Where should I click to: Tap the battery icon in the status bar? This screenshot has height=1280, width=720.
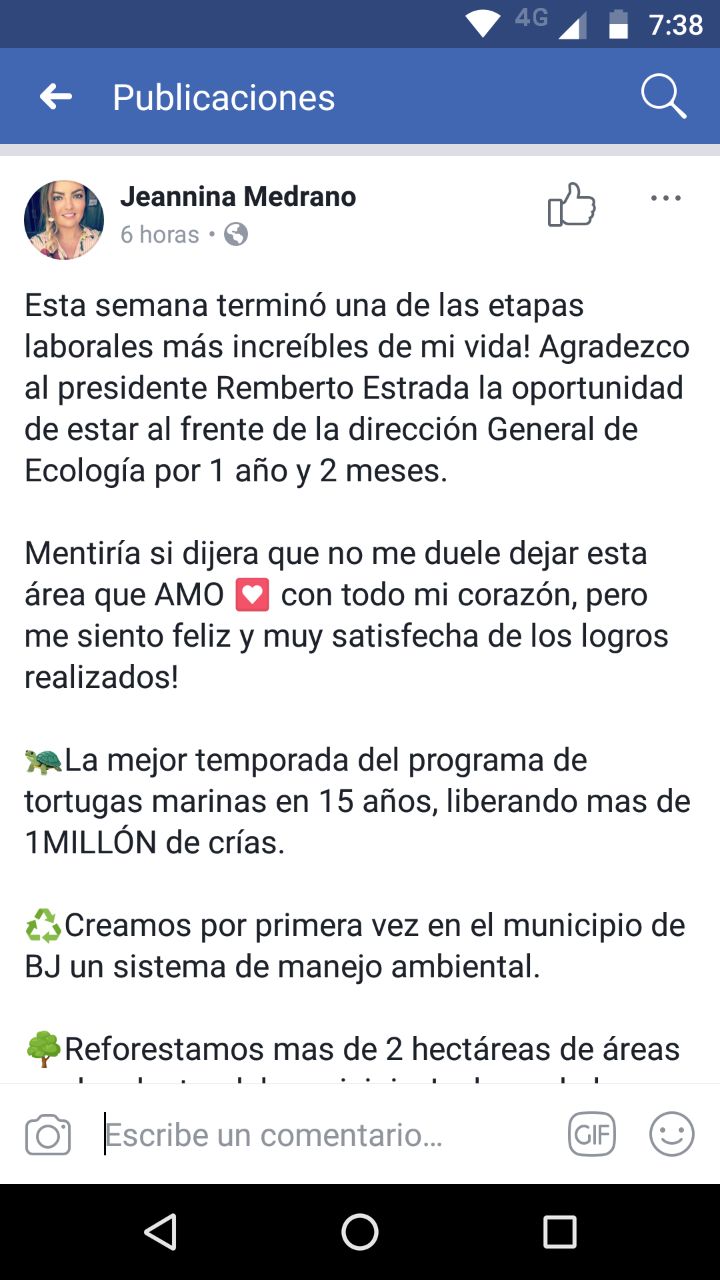pyautogui.click(x=620, y=24)
